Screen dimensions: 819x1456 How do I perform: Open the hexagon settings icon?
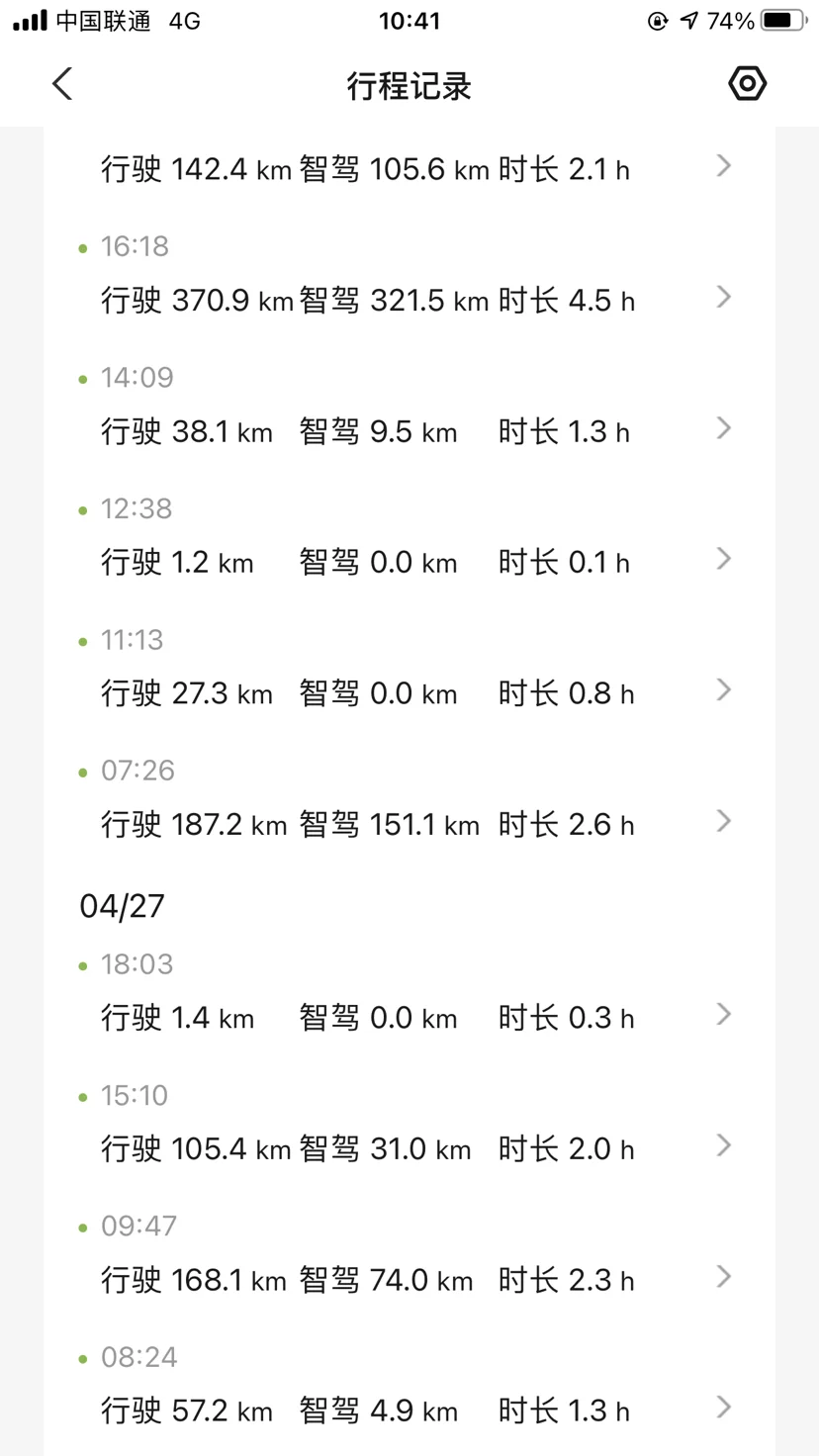click(x=747, y=84)
